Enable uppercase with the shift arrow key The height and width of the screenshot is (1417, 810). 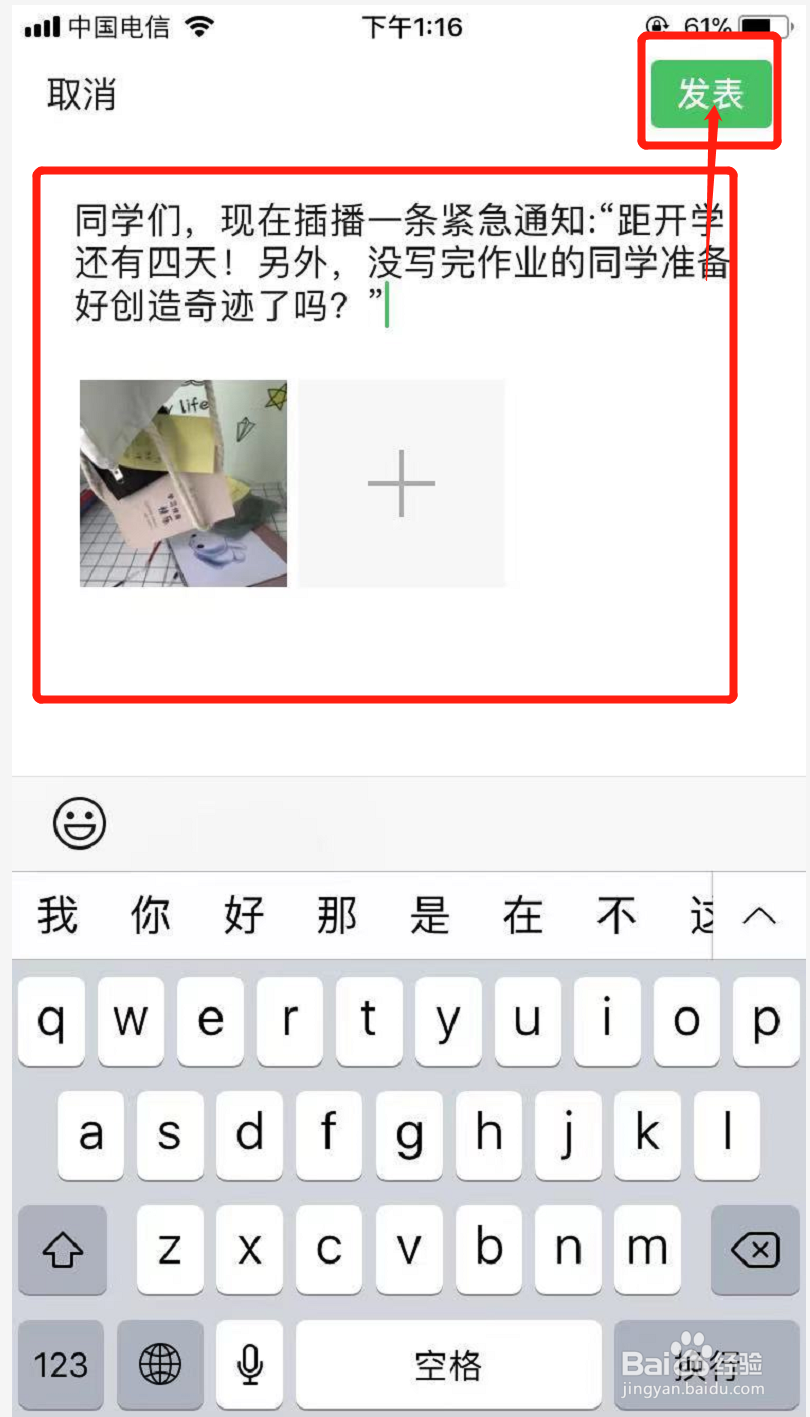(61, 1249)
